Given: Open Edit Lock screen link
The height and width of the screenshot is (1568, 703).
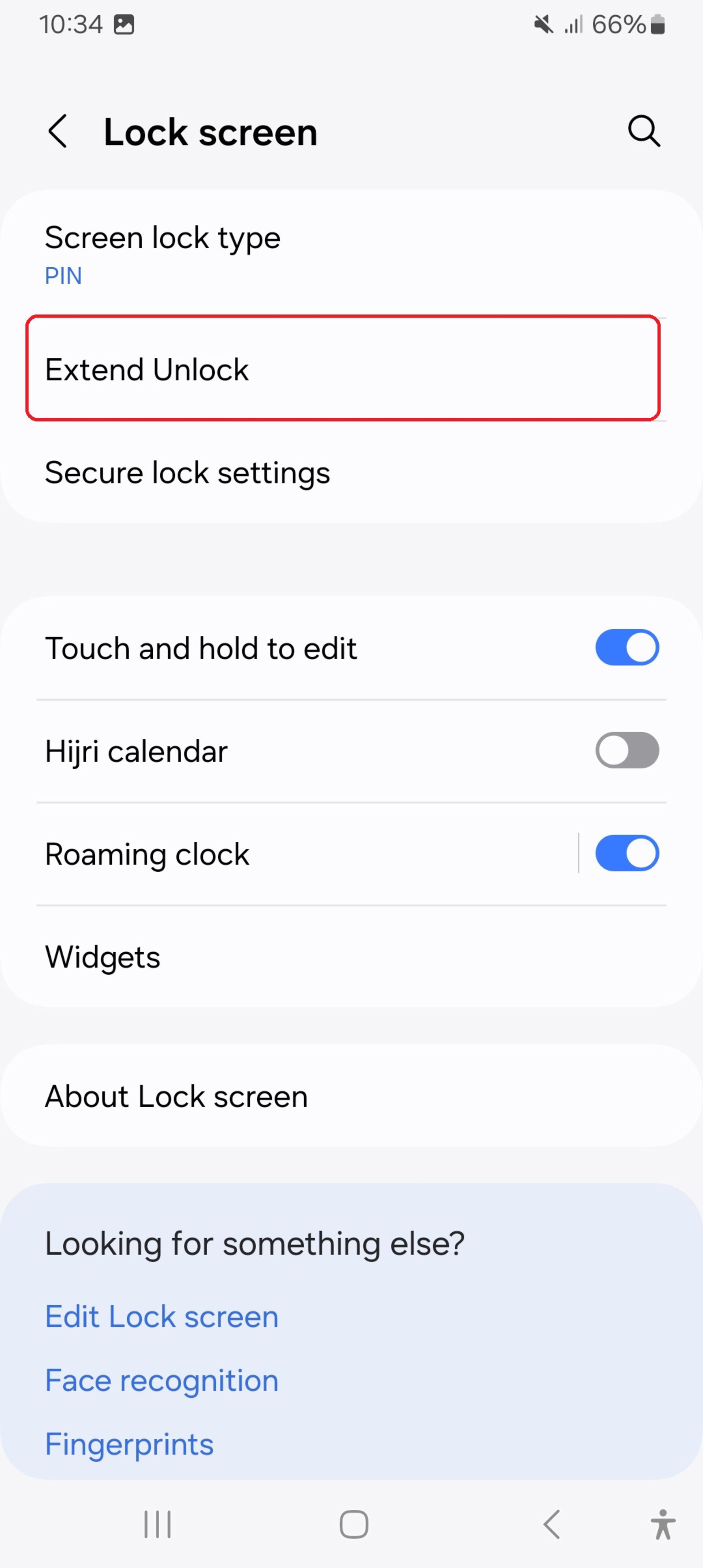Looking at the screenshot, I should click(x=161, y=1316).
